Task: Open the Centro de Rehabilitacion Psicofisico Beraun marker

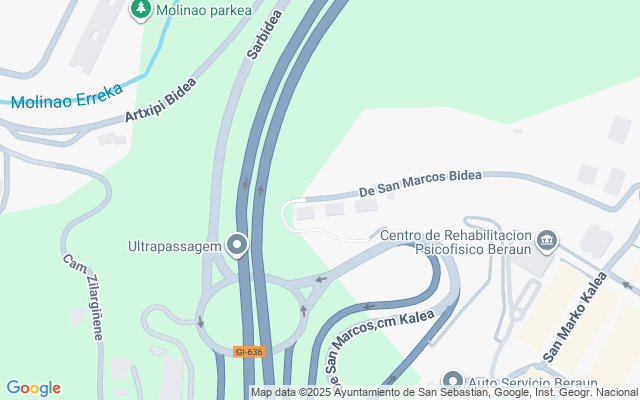Action: [547, 241]
